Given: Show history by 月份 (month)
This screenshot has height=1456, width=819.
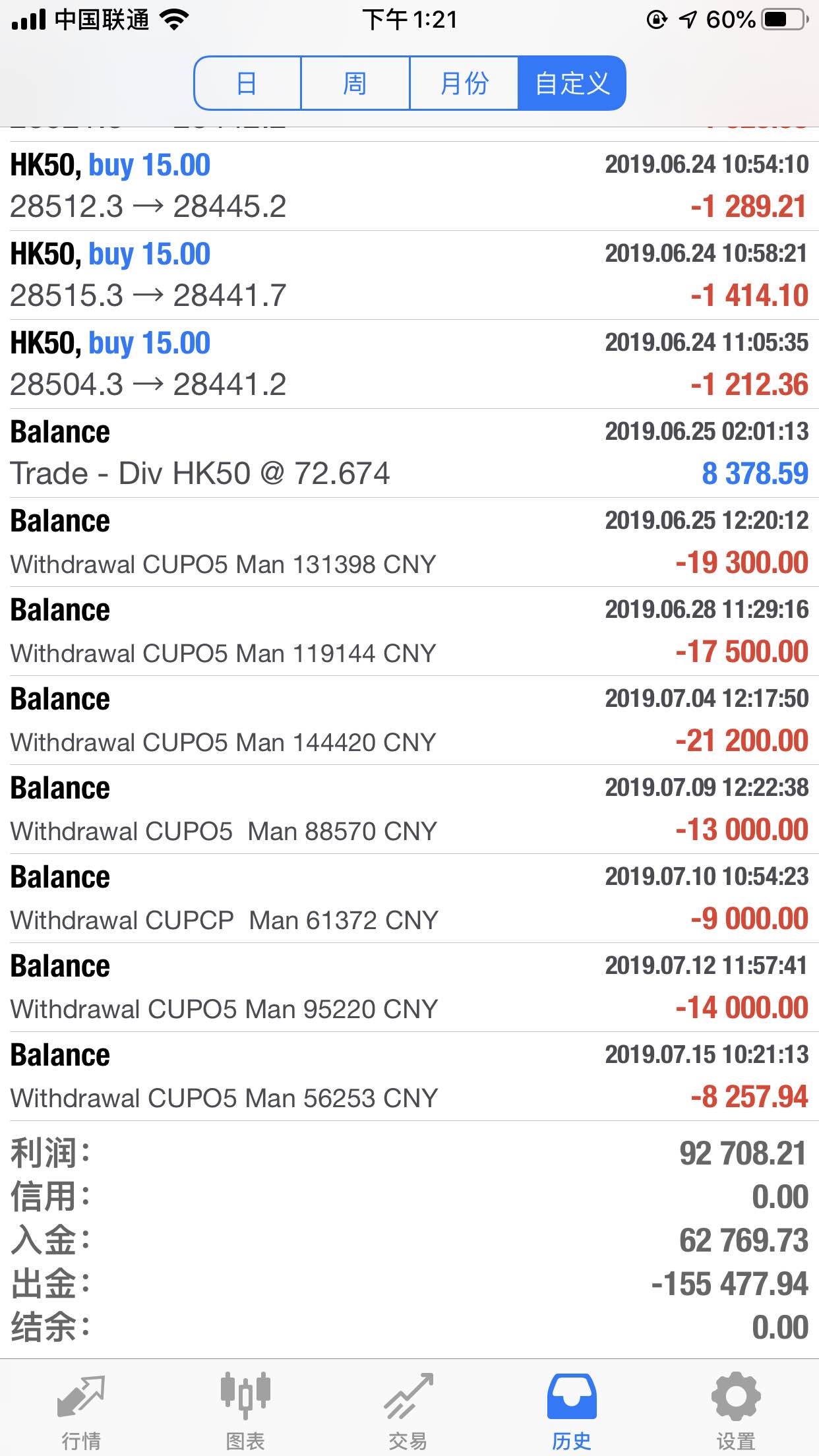Looking at the screenshot, I should pyautogui.click(x=464, y=83).
